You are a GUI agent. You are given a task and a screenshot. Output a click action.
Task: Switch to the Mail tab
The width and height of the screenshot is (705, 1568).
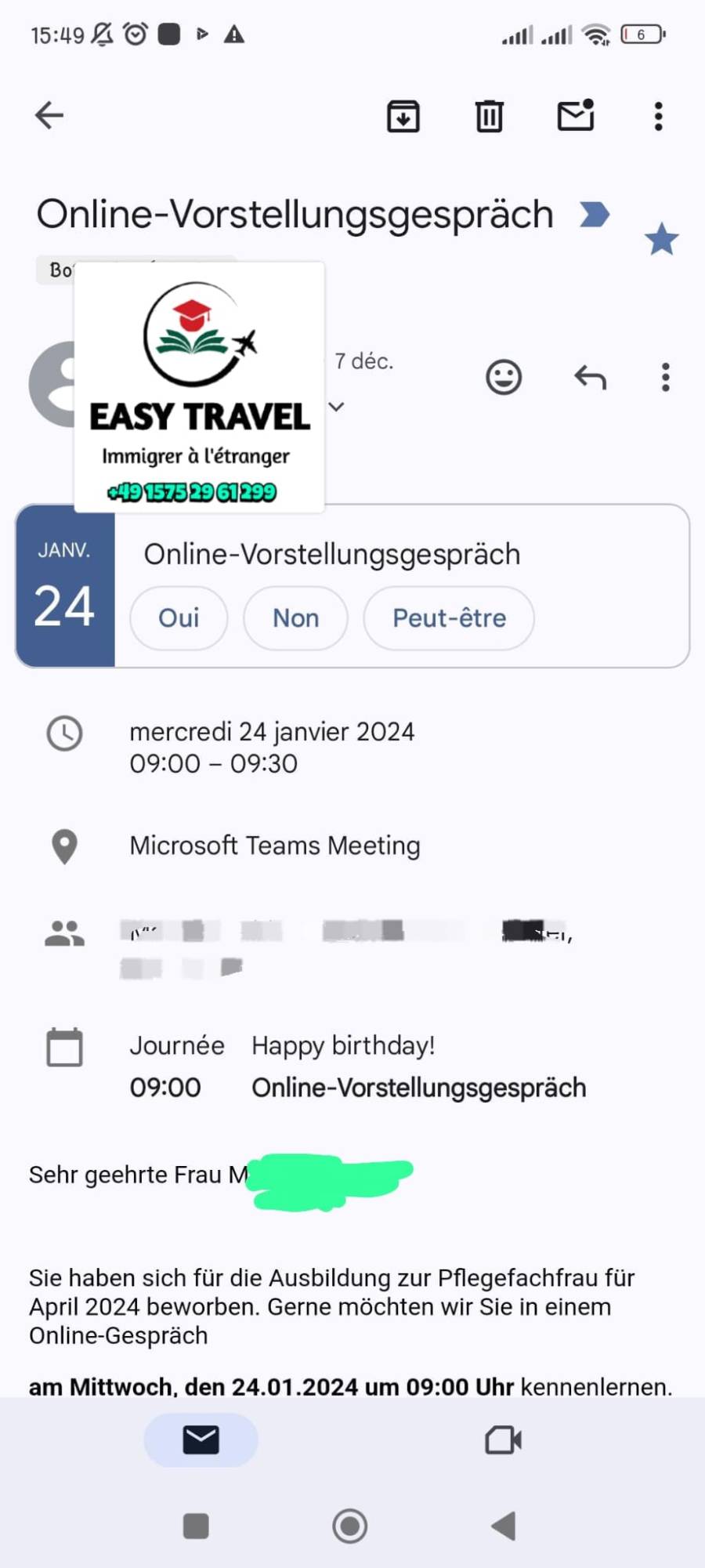[x=201, y=1439]
